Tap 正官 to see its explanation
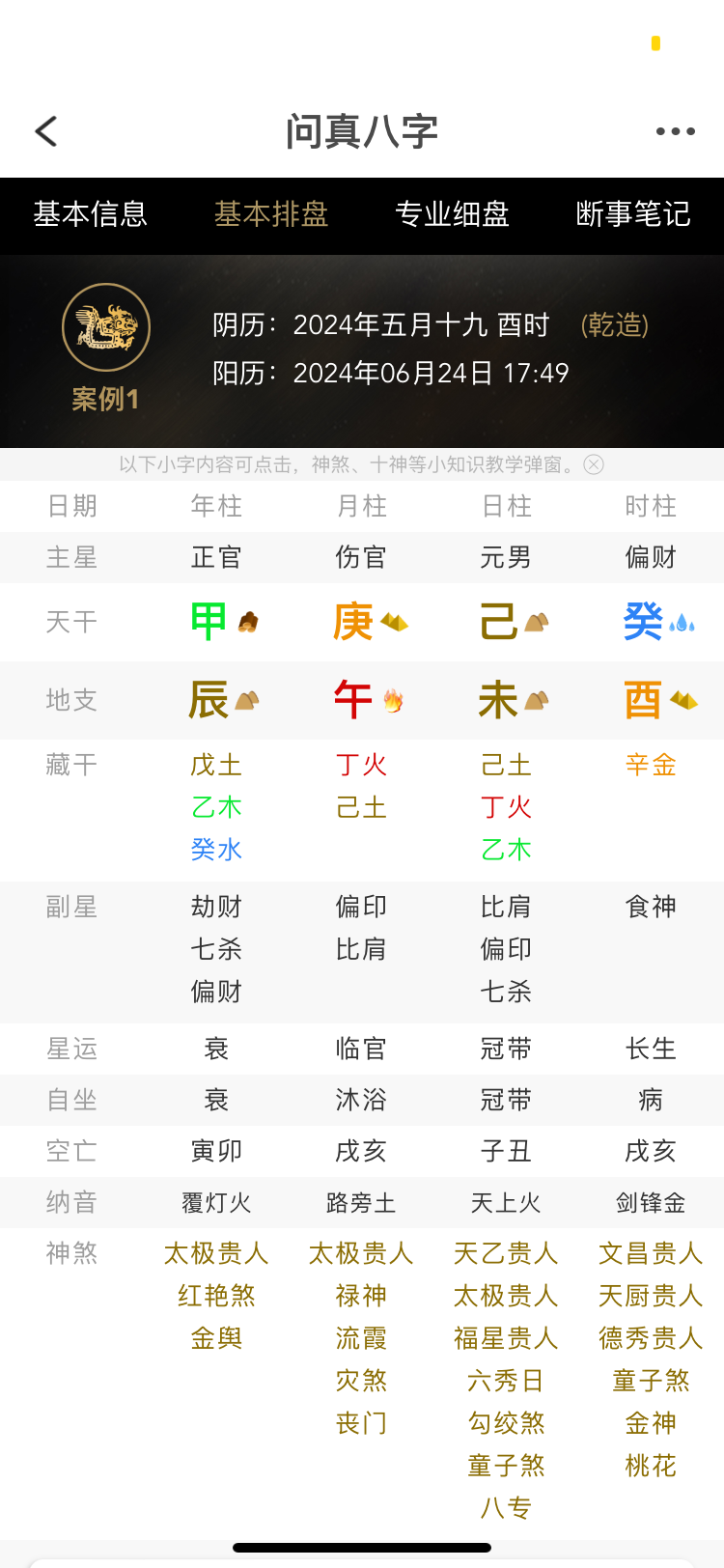This screenshot has height=1568, width=724. tap(216, 557)
